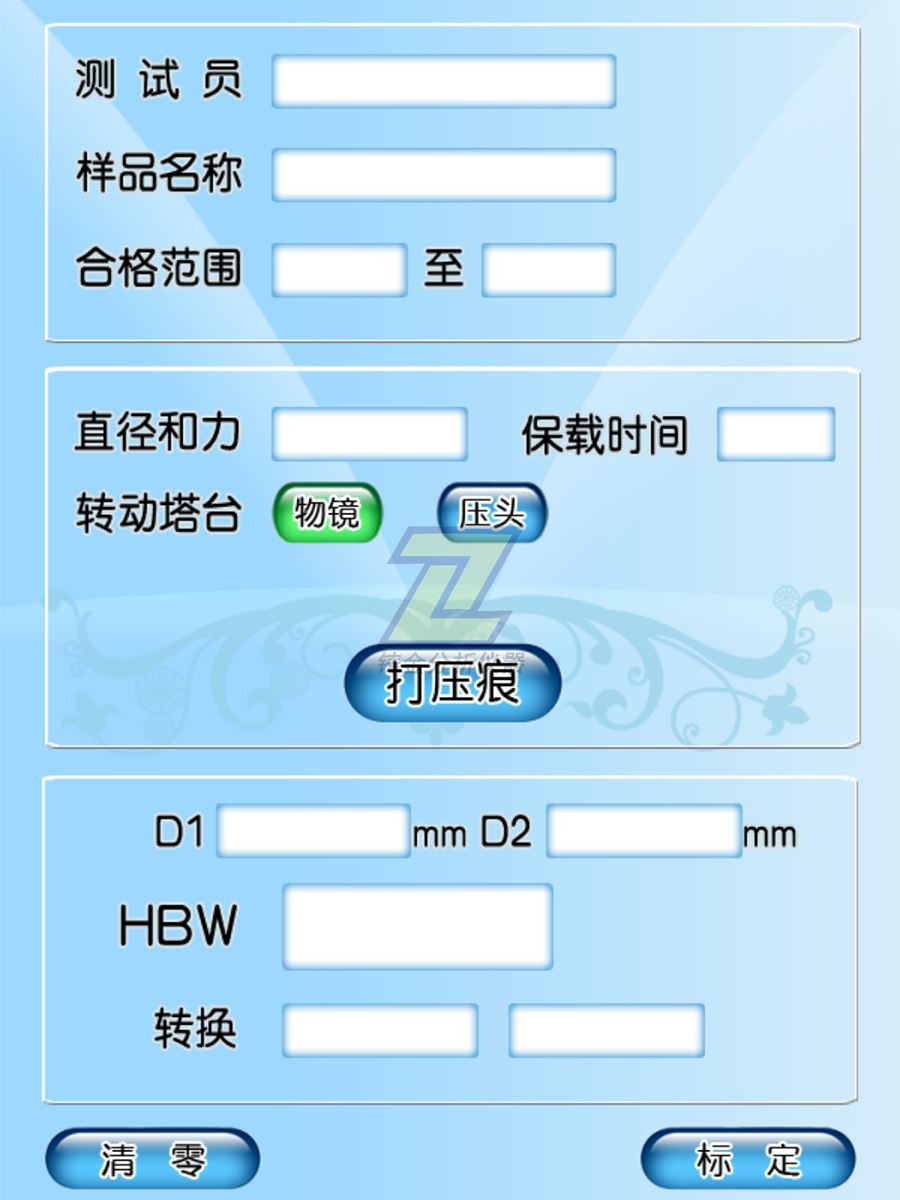The height and width of the screenshot is (1200, 900).
Task: Select the 合格范围 upper limit field after 至
Action: coord(548,270)
